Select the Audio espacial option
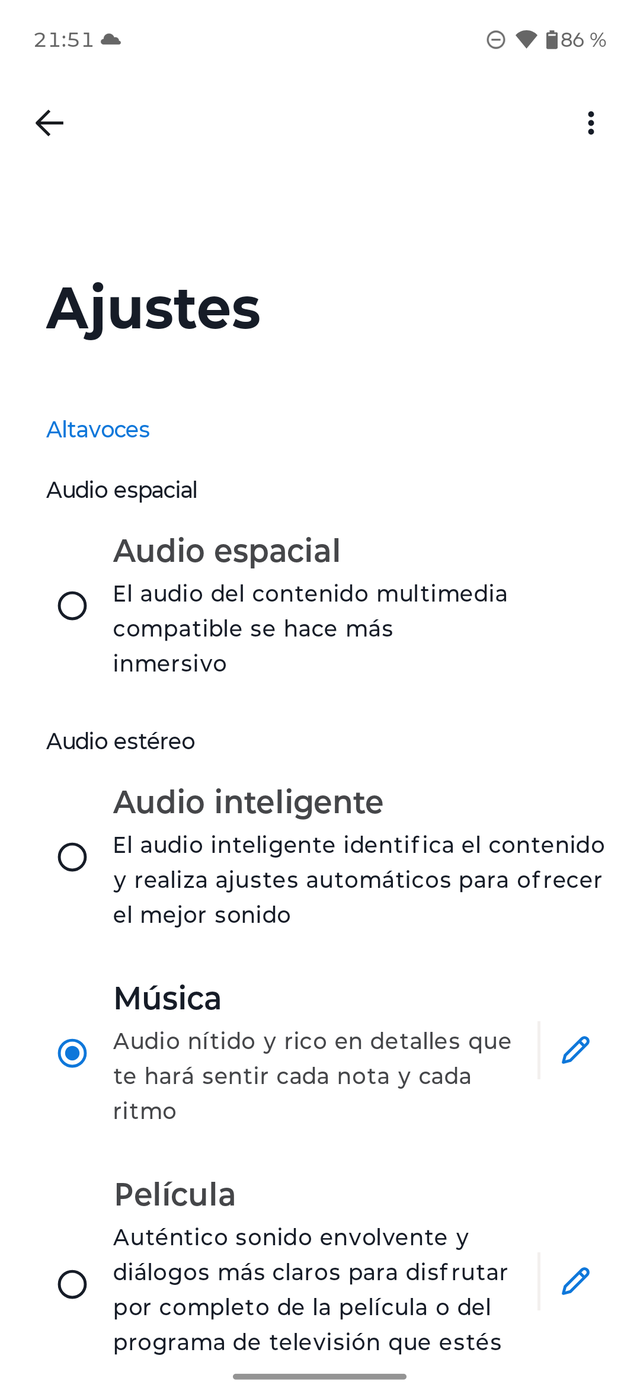Image resolution: width=640 pixels, height=1394 pixels. click(x=72, y=606)
